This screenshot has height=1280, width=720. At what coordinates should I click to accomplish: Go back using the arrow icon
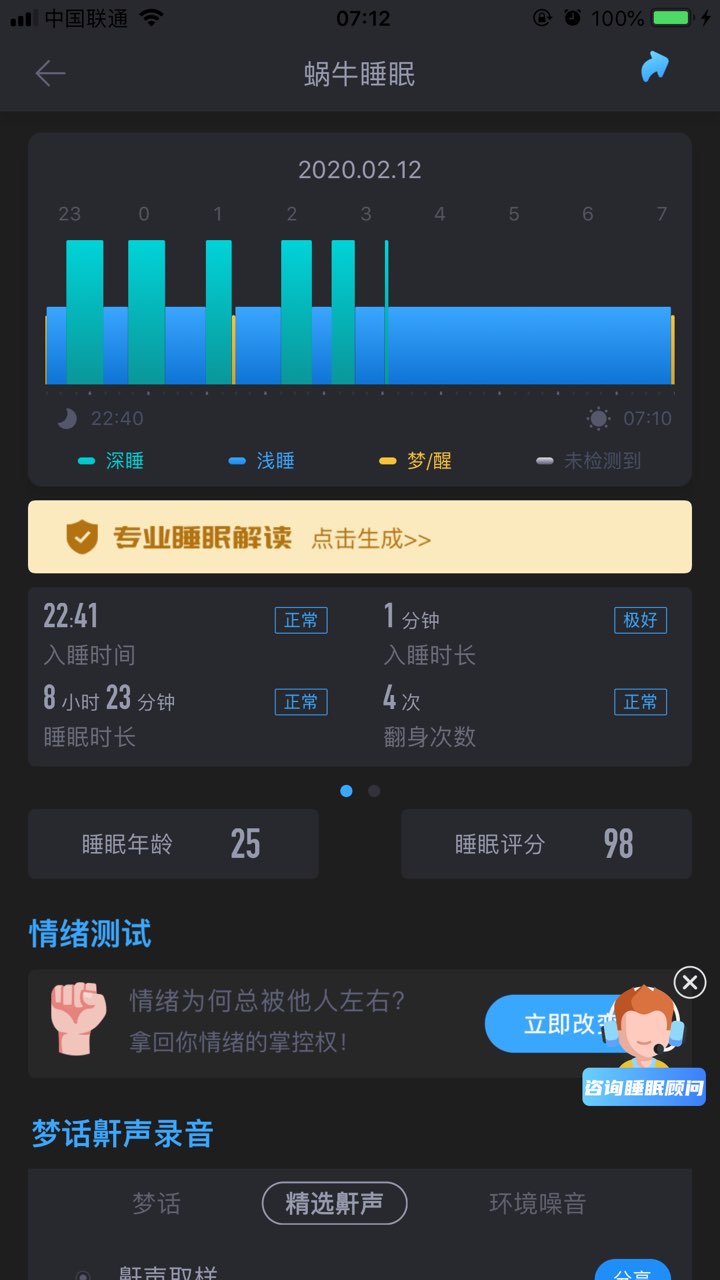pyautogui.click(x=50, y=73)
